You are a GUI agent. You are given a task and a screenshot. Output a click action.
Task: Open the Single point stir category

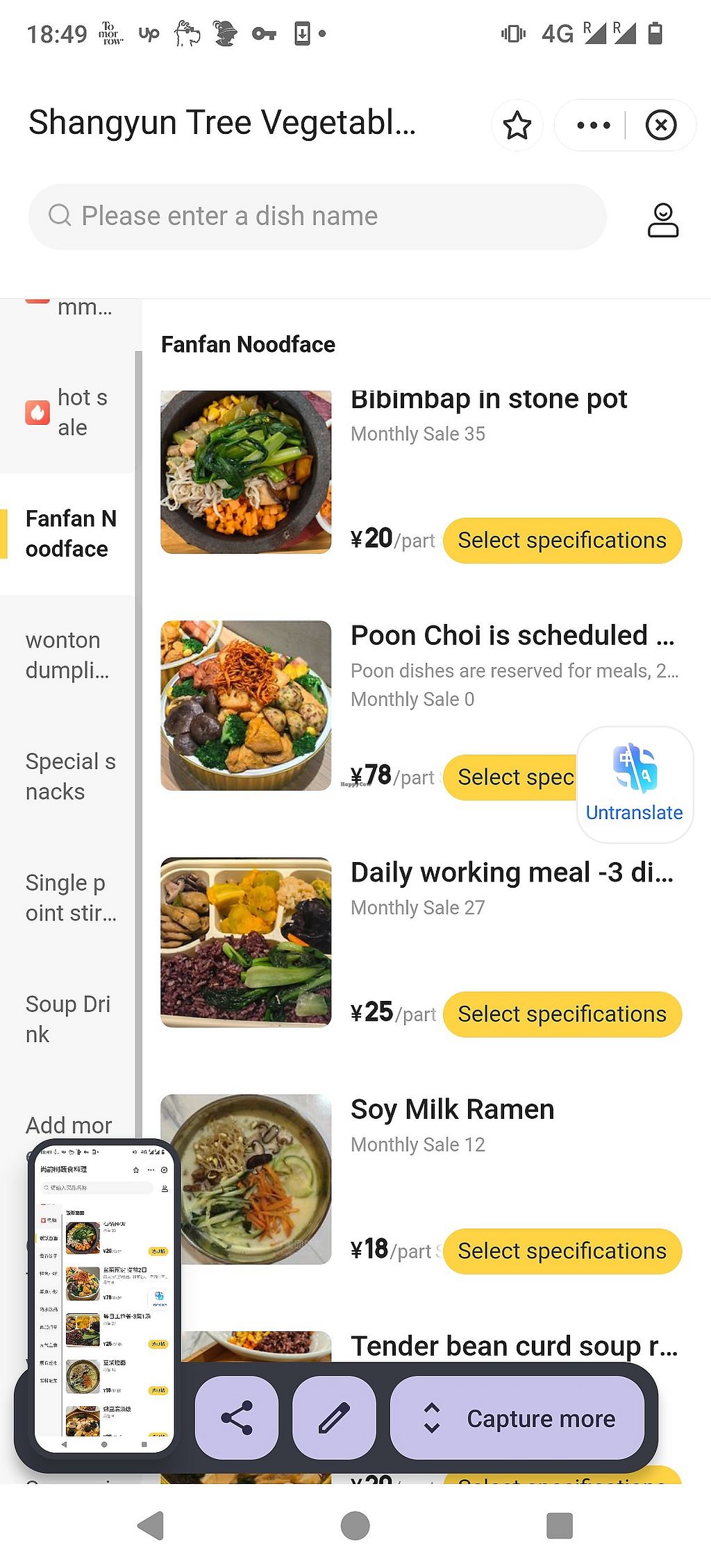pos(69,897)
